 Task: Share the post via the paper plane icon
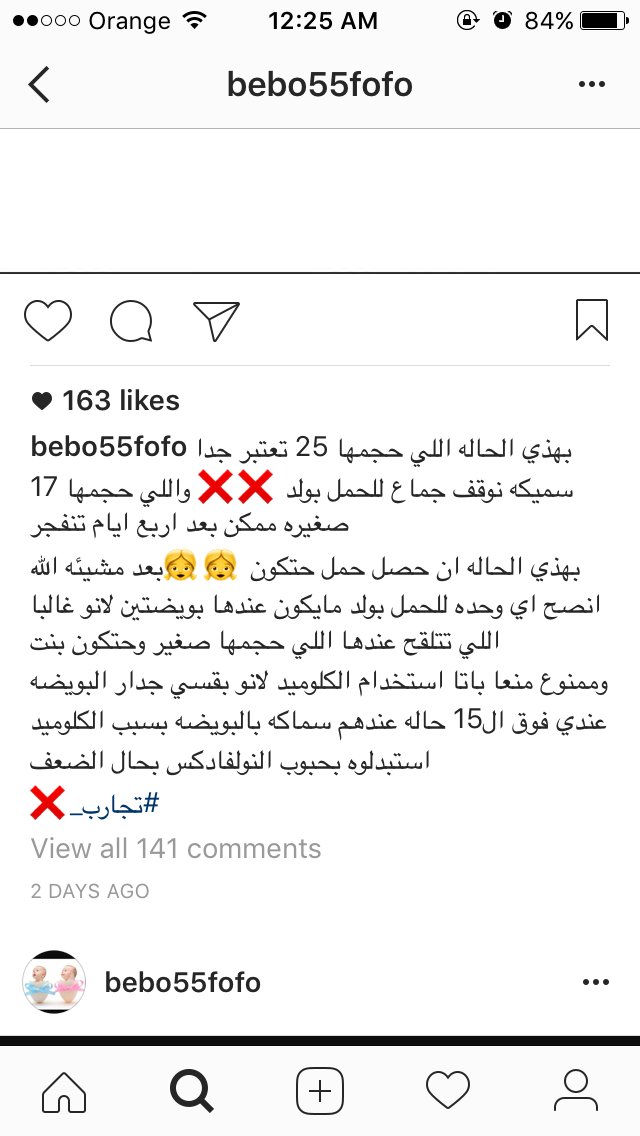(216, 320)
